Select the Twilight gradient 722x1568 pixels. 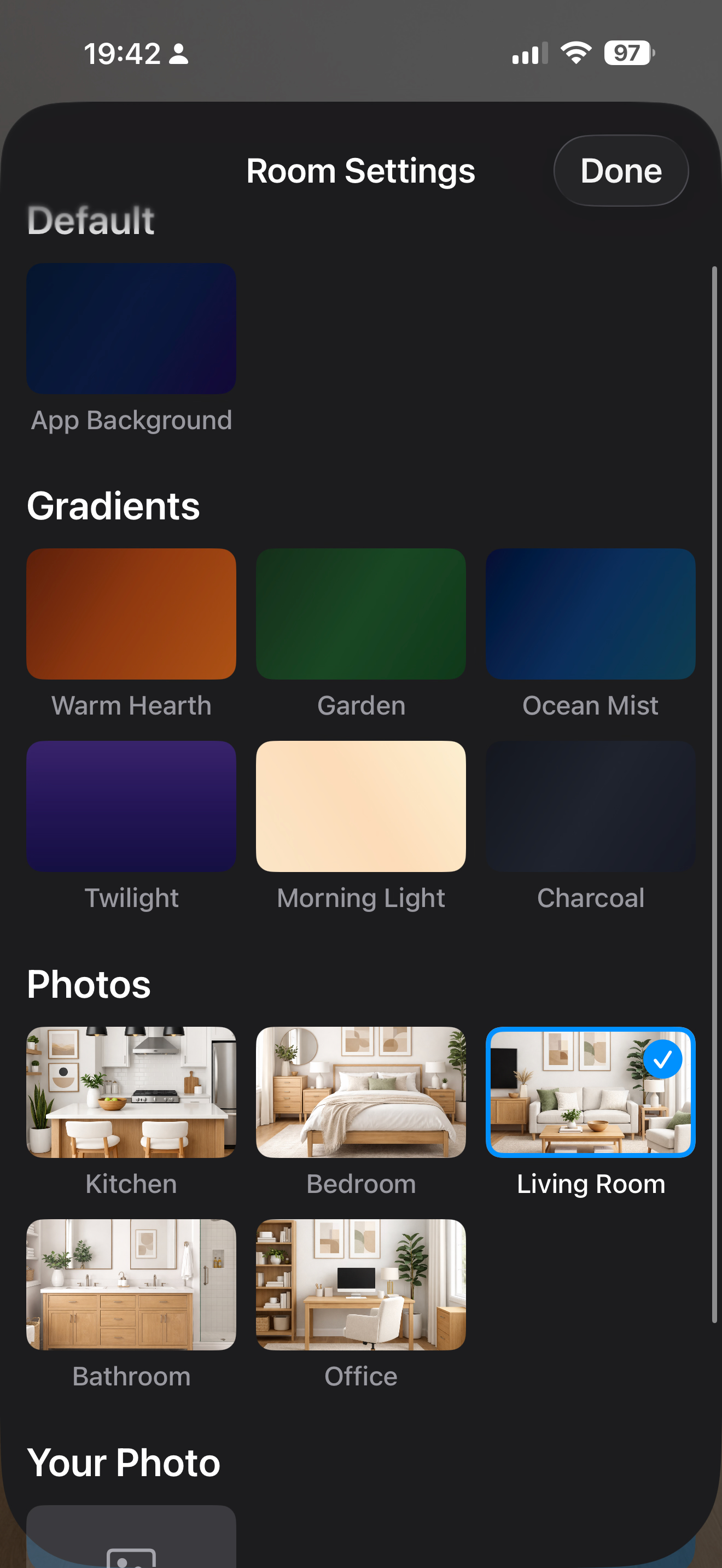[x=131, y=806]
